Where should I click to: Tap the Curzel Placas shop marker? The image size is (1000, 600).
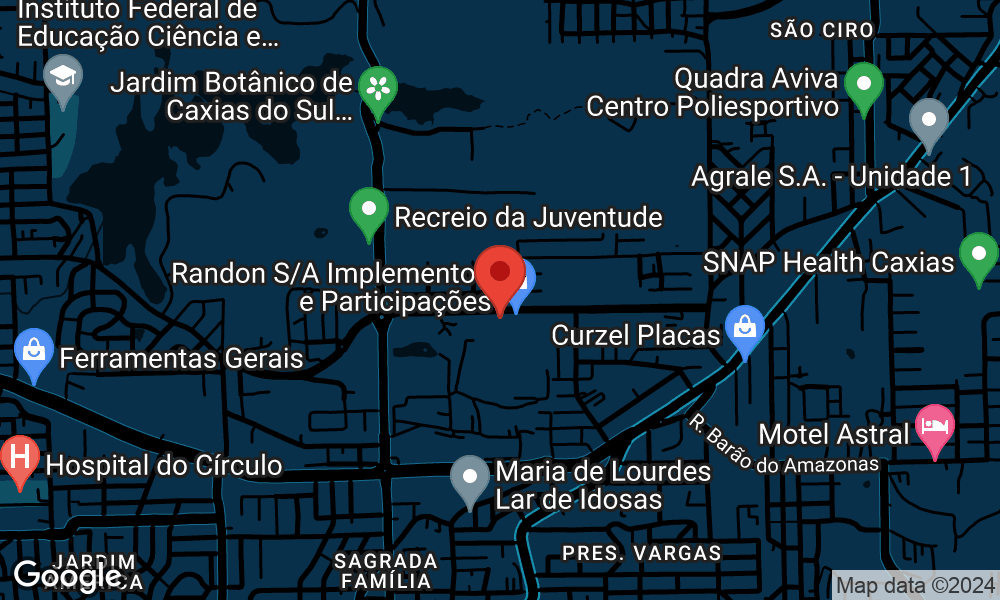point(744,327)
